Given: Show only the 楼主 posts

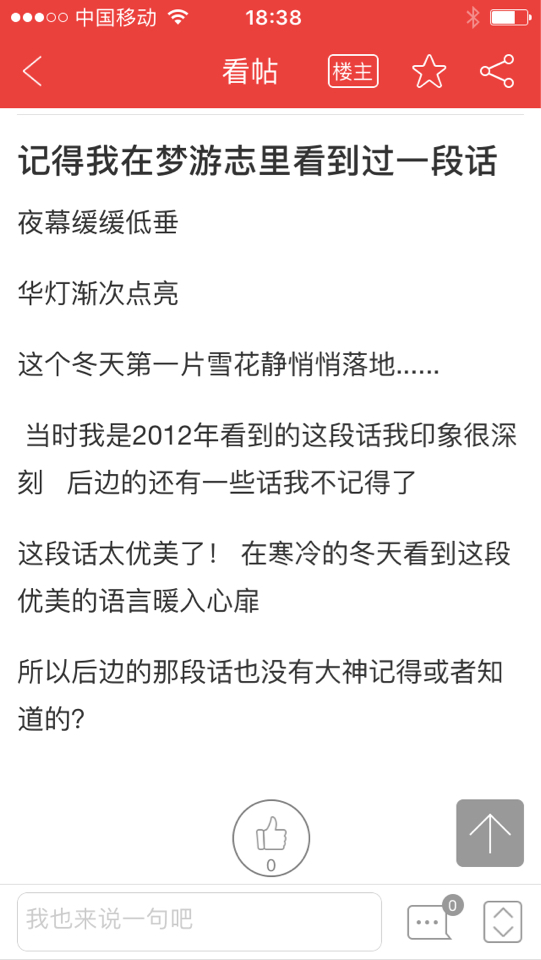Looking at the screenshot, I should pyautogui.click(x=353, y=72).
